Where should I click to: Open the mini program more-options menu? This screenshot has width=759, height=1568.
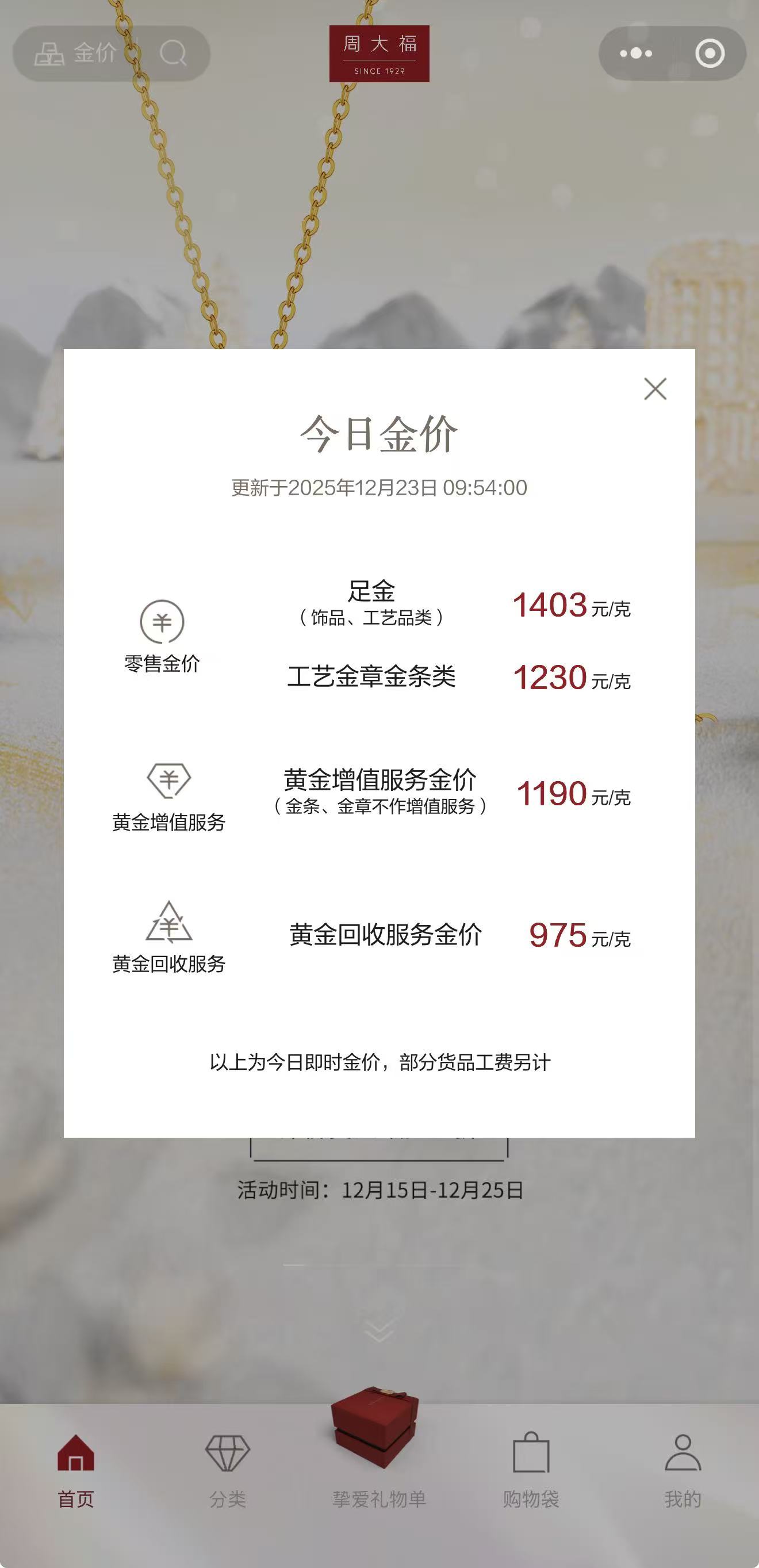[635, 53]
